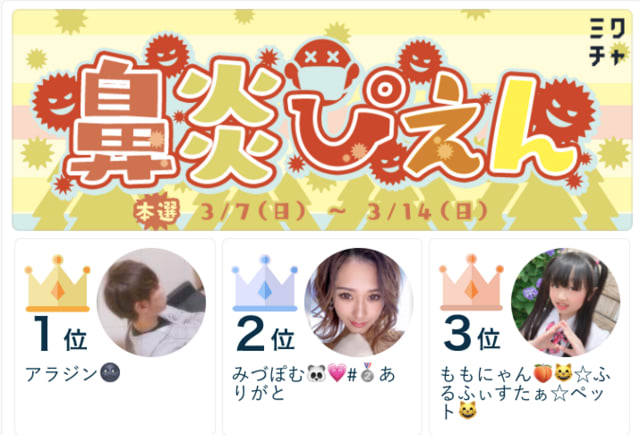The image size is (640, 435).
Task: Open the 鼻炎ぴえん event banner
Action: tap(320, 120)
